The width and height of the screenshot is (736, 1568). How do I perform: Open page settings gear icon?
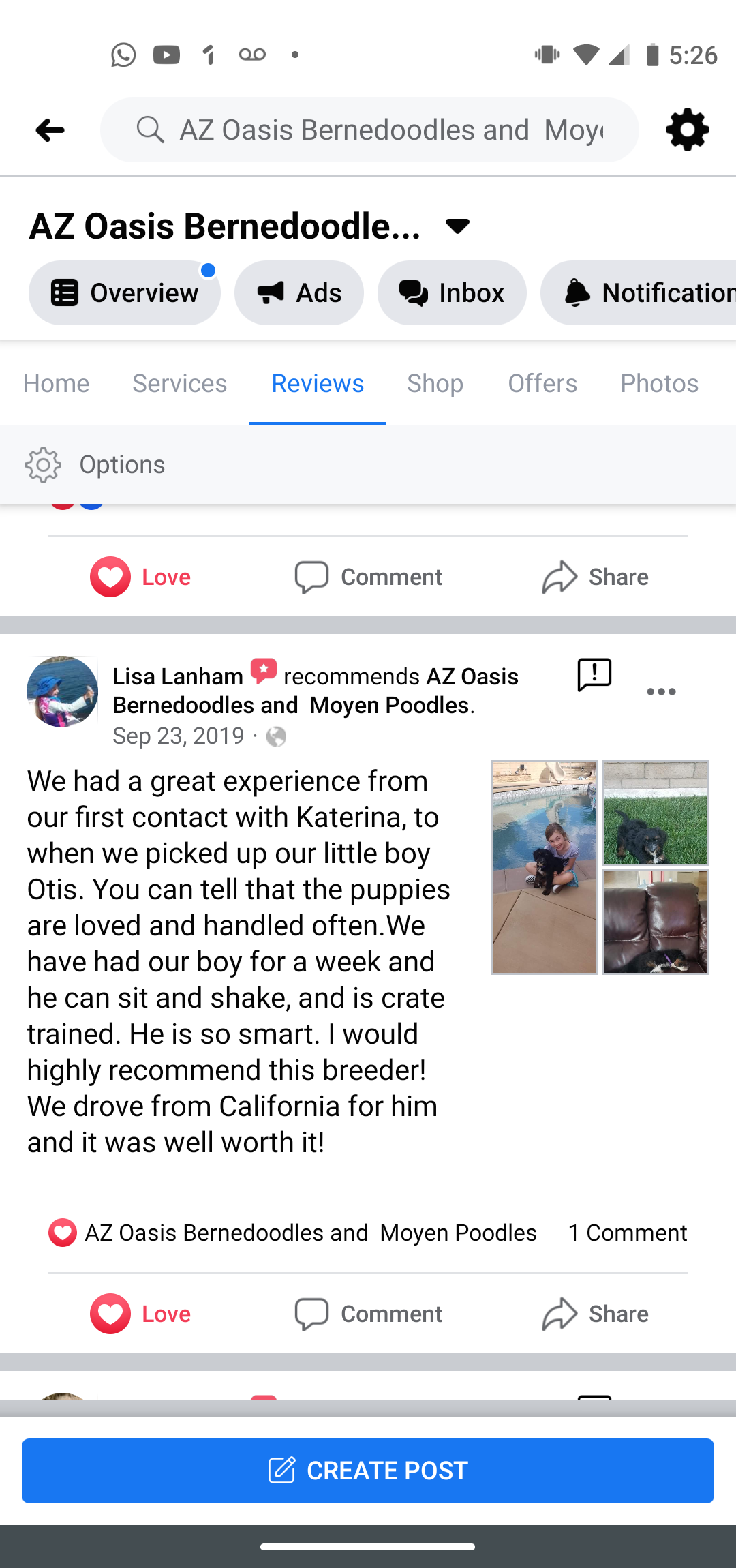(687, 130)
